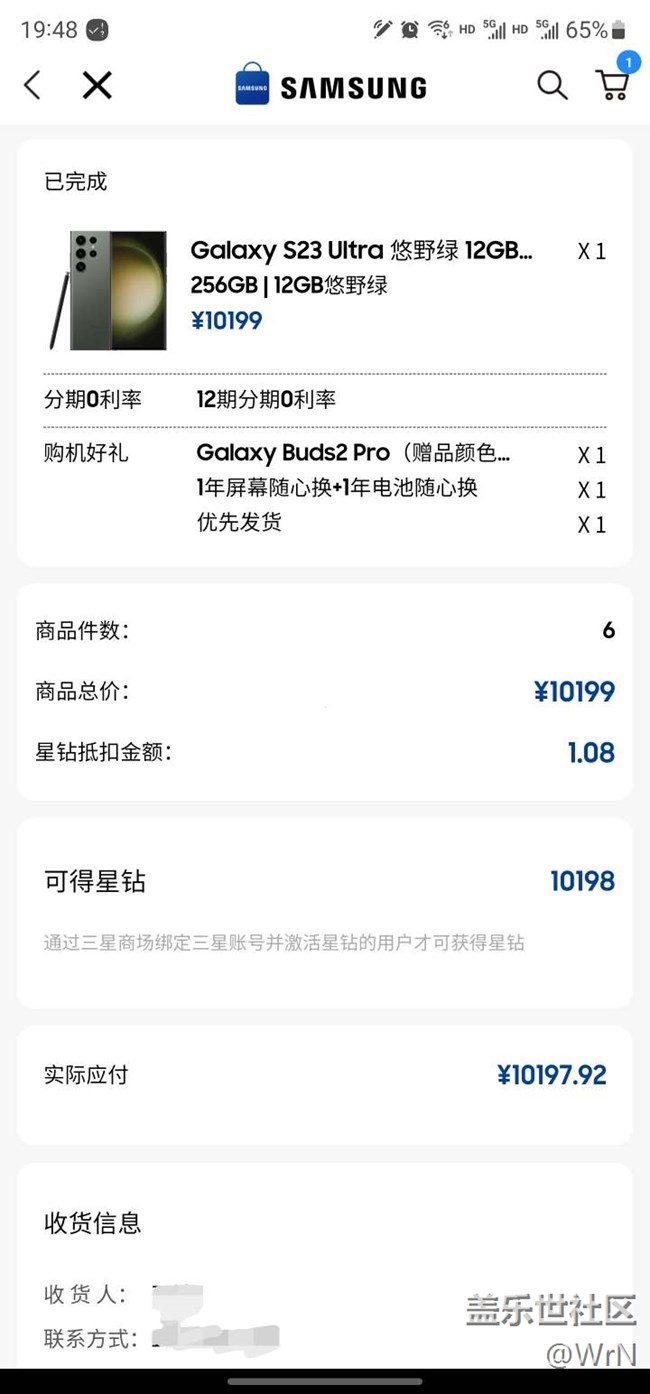Open the Galaxy S23 Ultra product
Image resolution: width=650 pixels, height=1394 pixels.
tap(361, 251)
